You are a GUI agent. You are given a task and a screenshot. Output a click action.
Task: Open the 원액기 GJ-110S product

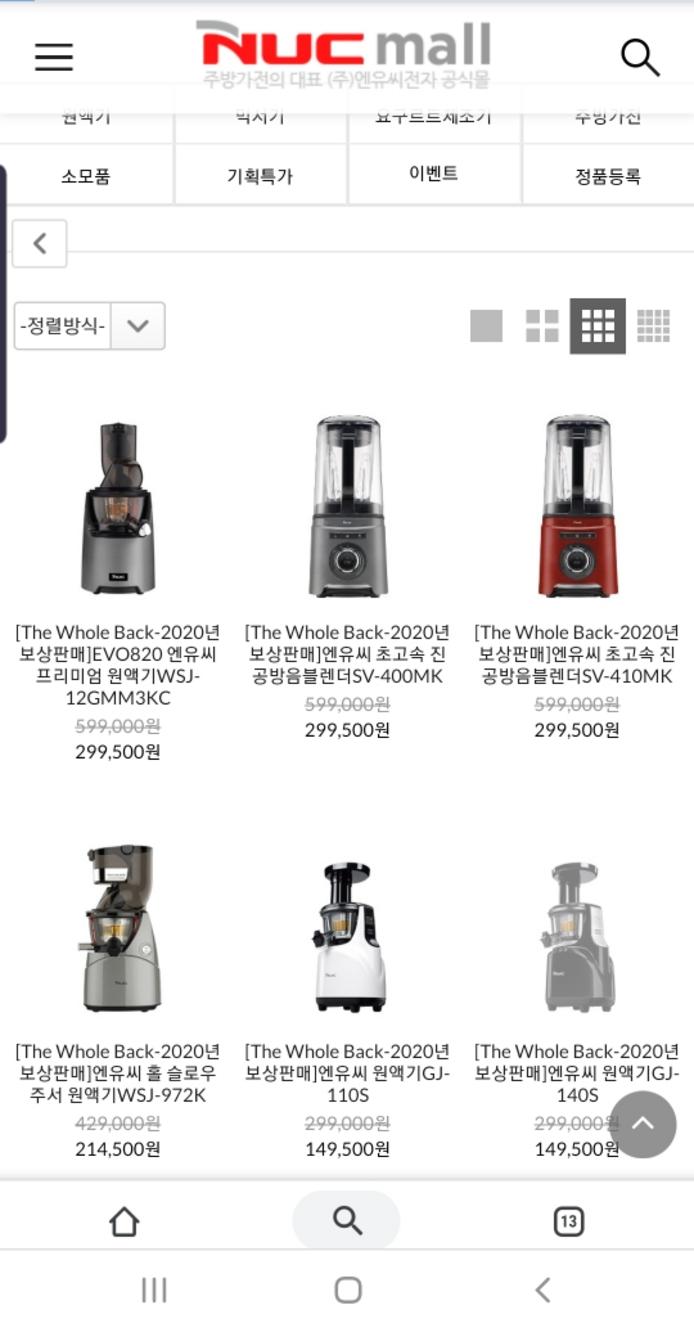point(347,935)
